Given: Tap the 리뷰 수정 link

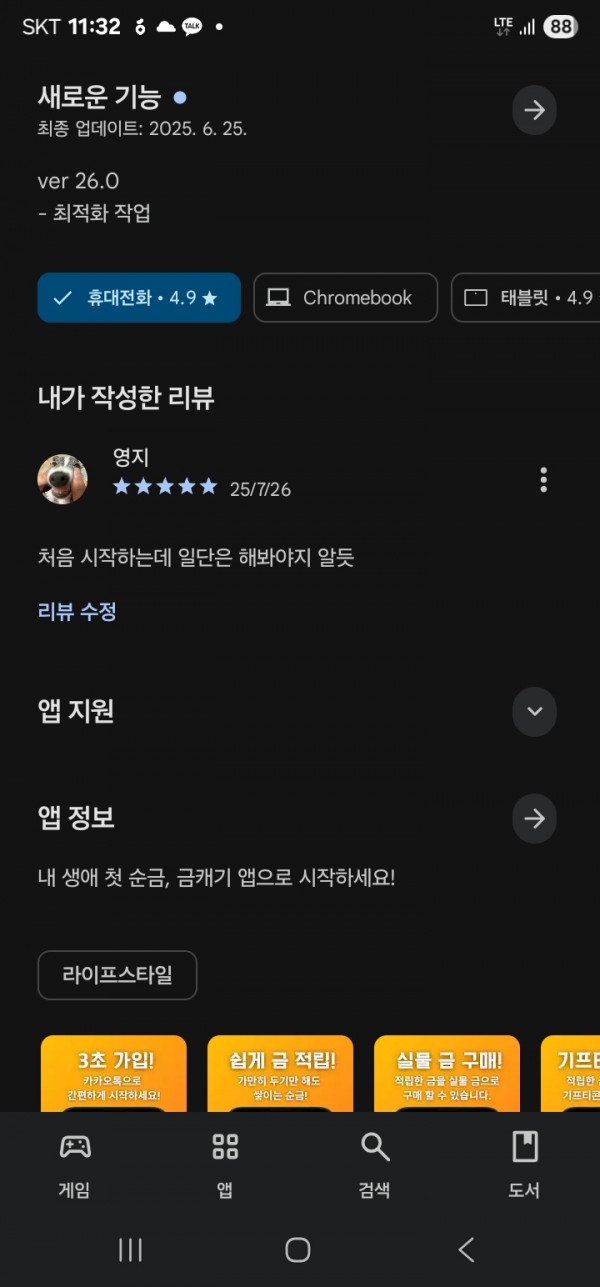Looking at the screenshot, I should [77, 612].
